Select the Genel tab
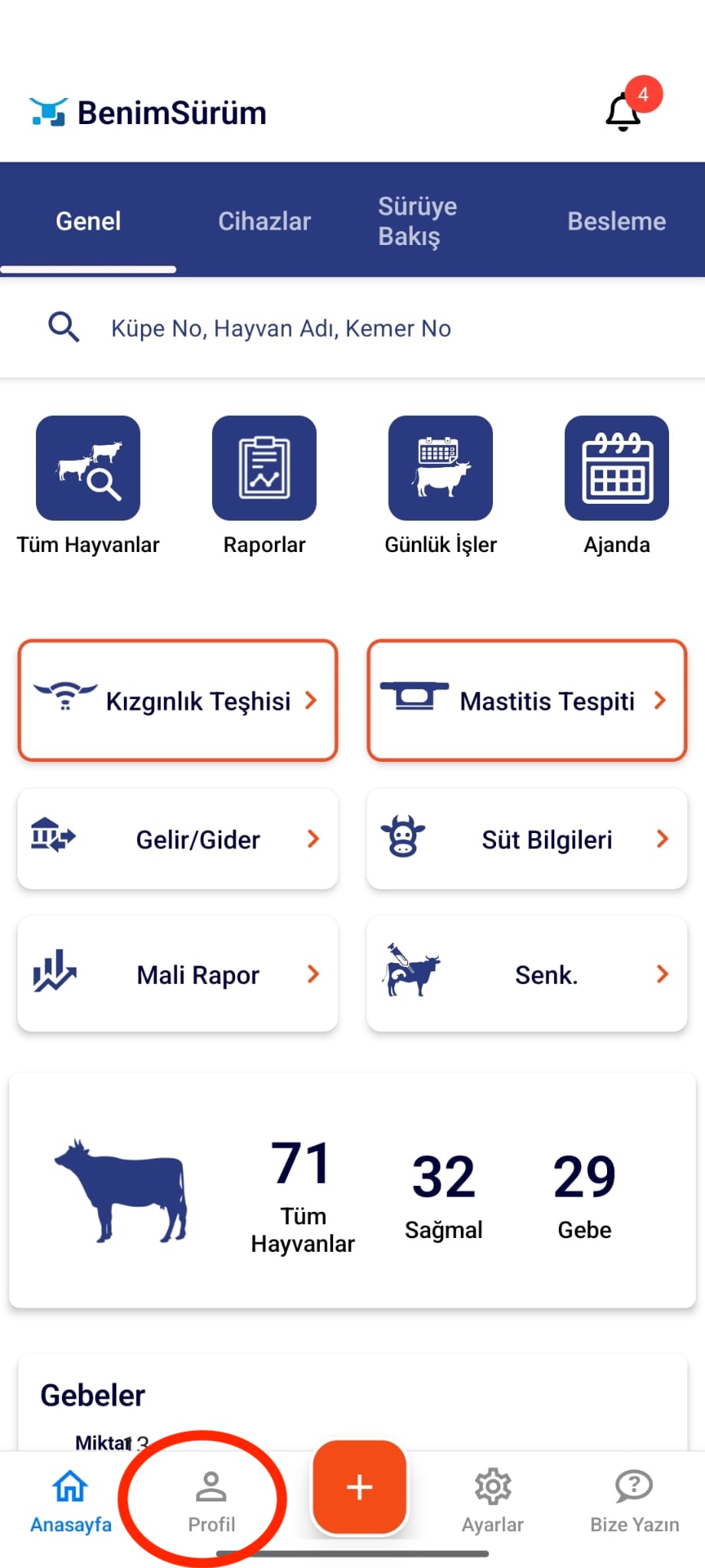Image resolution: width=705 pixels, height=1568 pixels. [88, 221]
